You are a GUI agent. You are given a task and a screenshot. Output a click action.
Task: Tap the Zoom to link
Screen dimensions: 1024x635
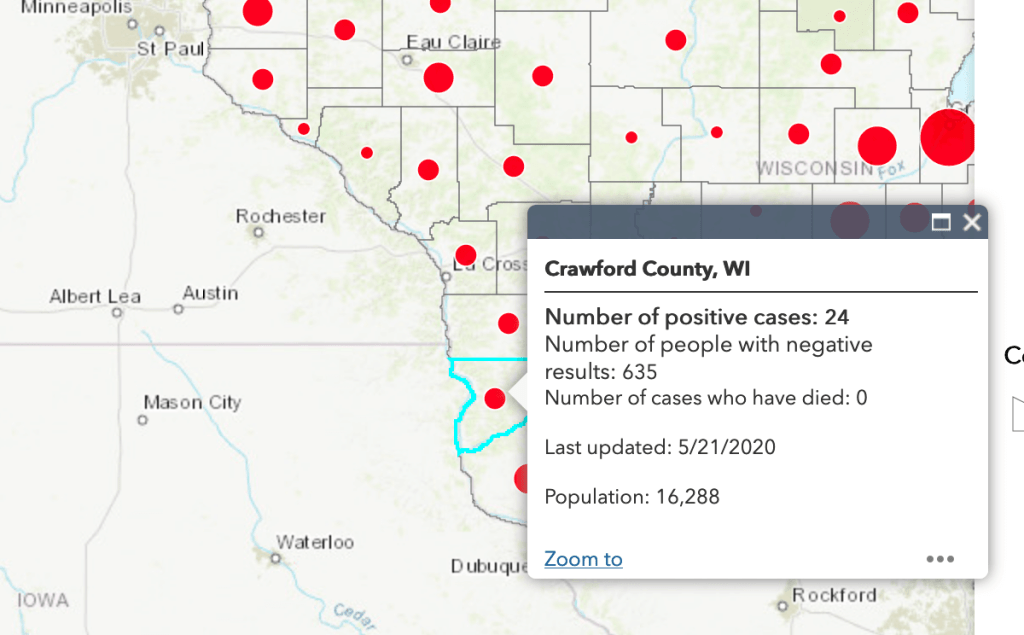click(583, 559)
